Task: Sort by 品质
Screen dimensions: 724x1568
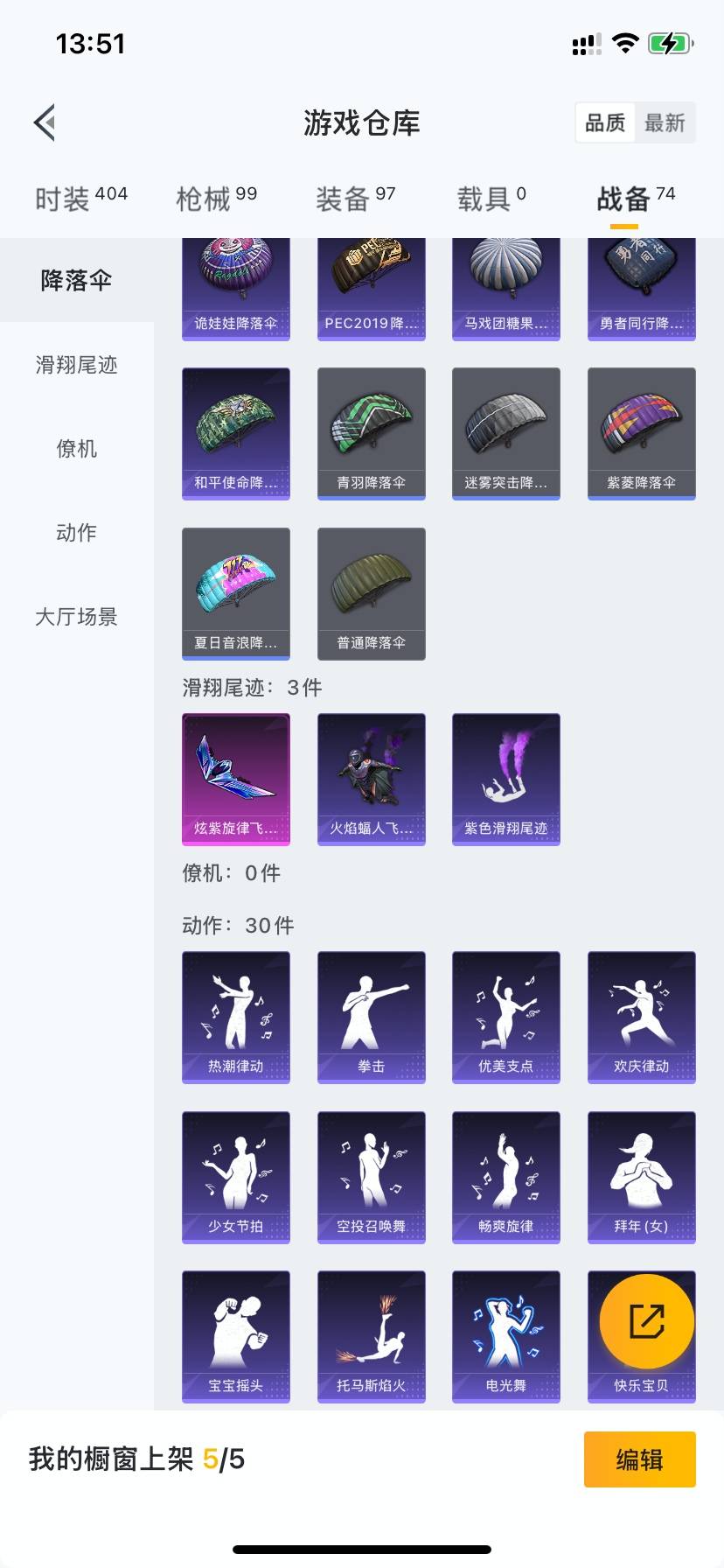Action: point(605,122)
